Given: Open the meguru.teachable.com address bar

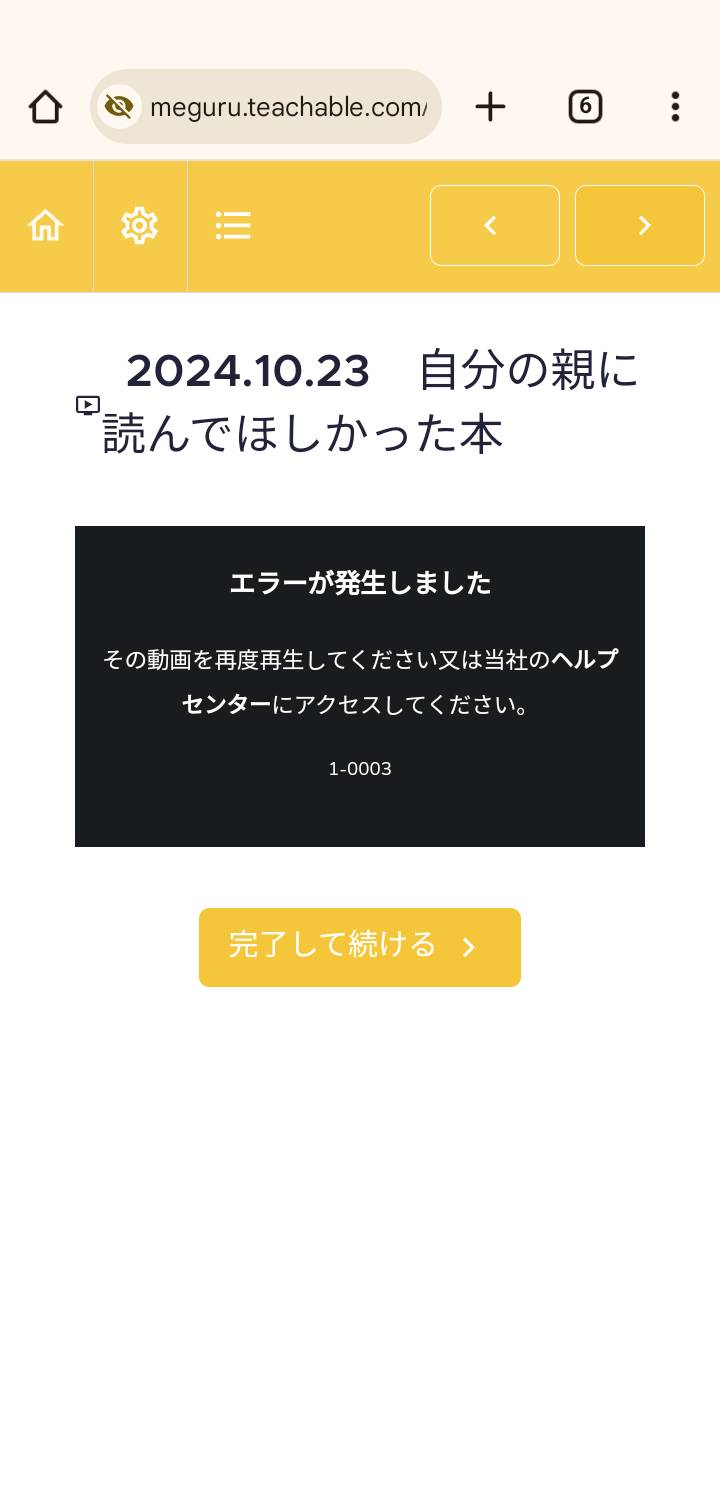Looking at the screenshot, I should [x=266, y=107].
